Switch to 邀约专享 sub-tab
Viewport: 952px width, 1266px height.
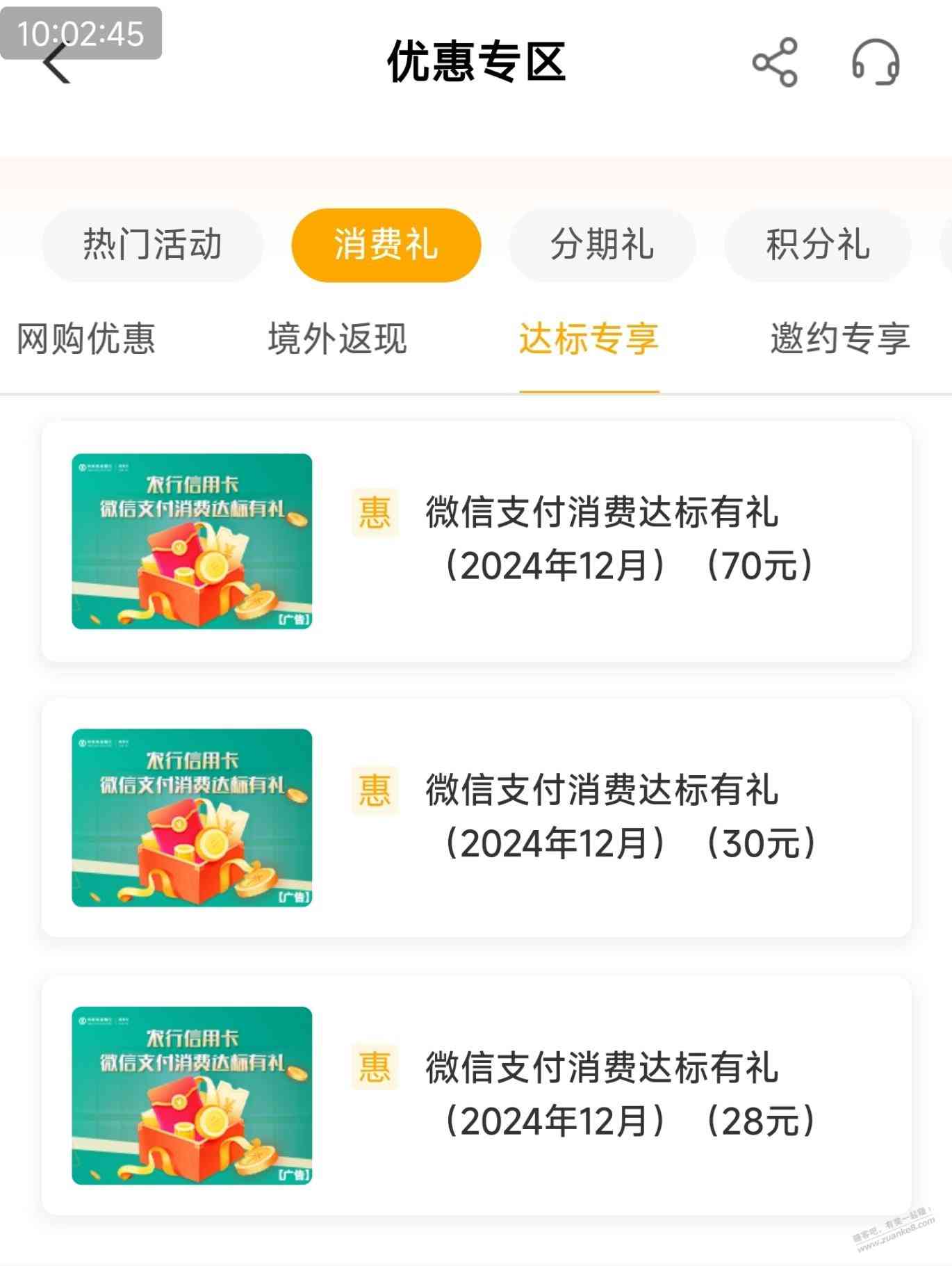pyautogui.click(x=840, y=339)
